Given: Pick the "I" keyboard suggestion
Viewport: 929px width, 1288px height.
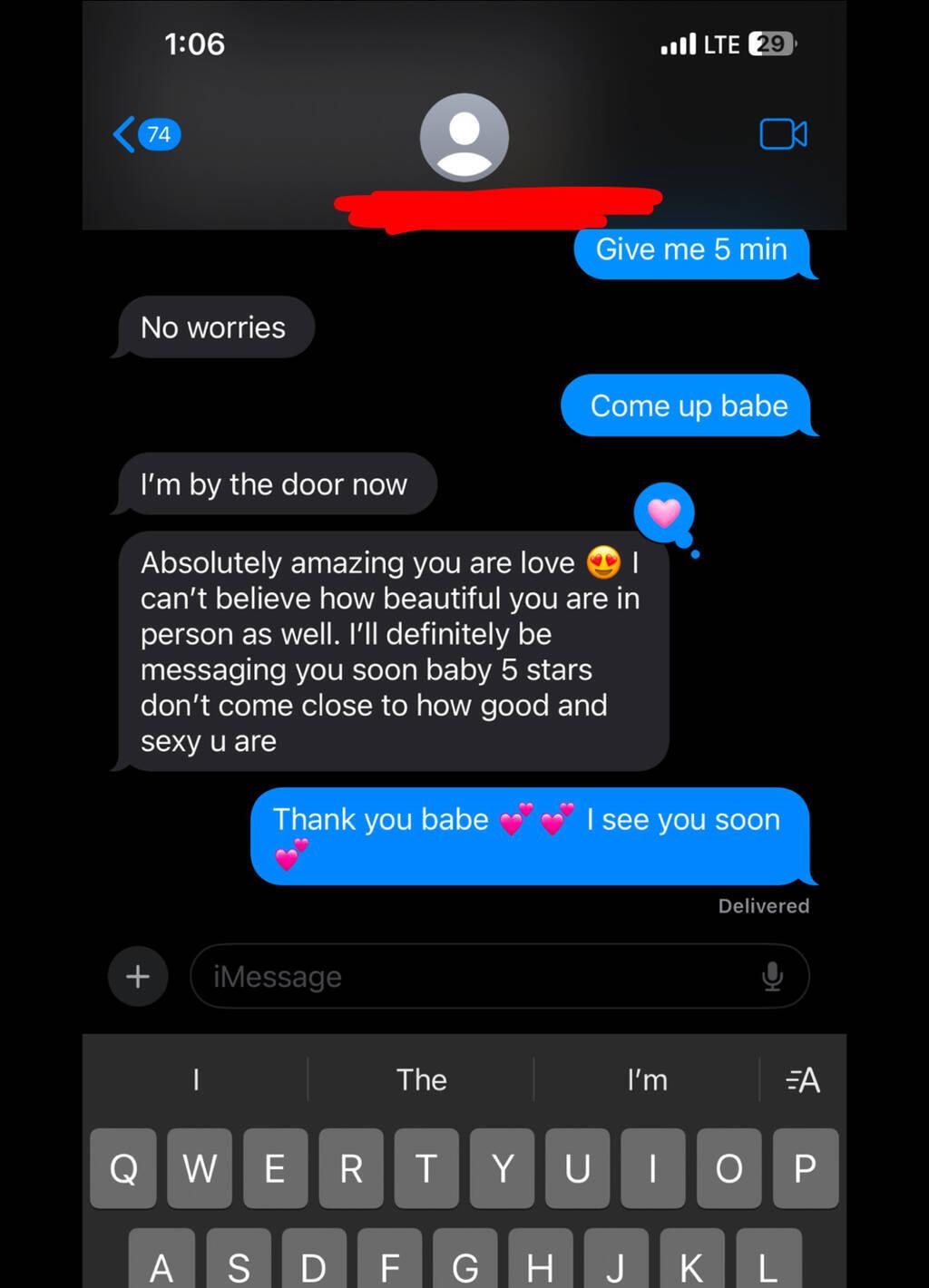Looking at the screenshot, I should (196, 1079).
